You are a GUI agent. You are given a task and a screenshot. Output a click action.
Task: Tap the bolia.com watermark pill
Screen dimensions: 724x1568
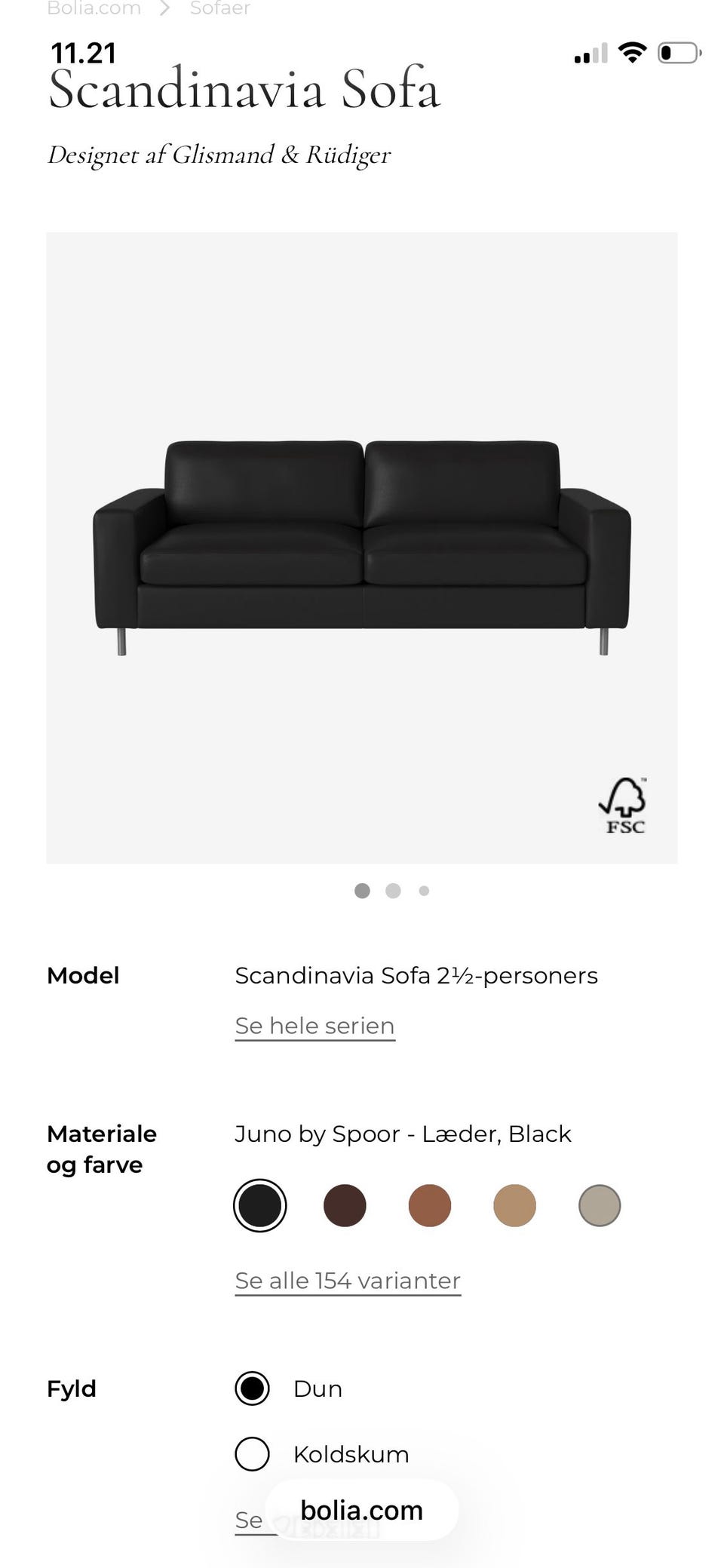[x=360, y=1509]
